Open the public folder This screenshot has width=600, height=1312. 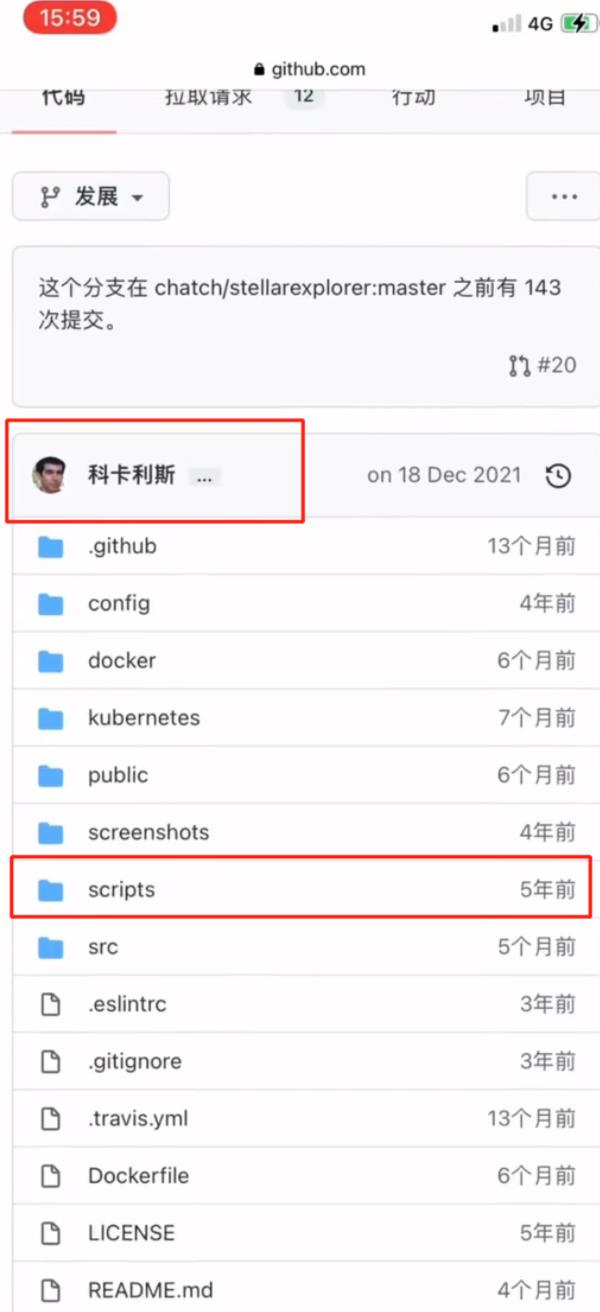[118, 775]
